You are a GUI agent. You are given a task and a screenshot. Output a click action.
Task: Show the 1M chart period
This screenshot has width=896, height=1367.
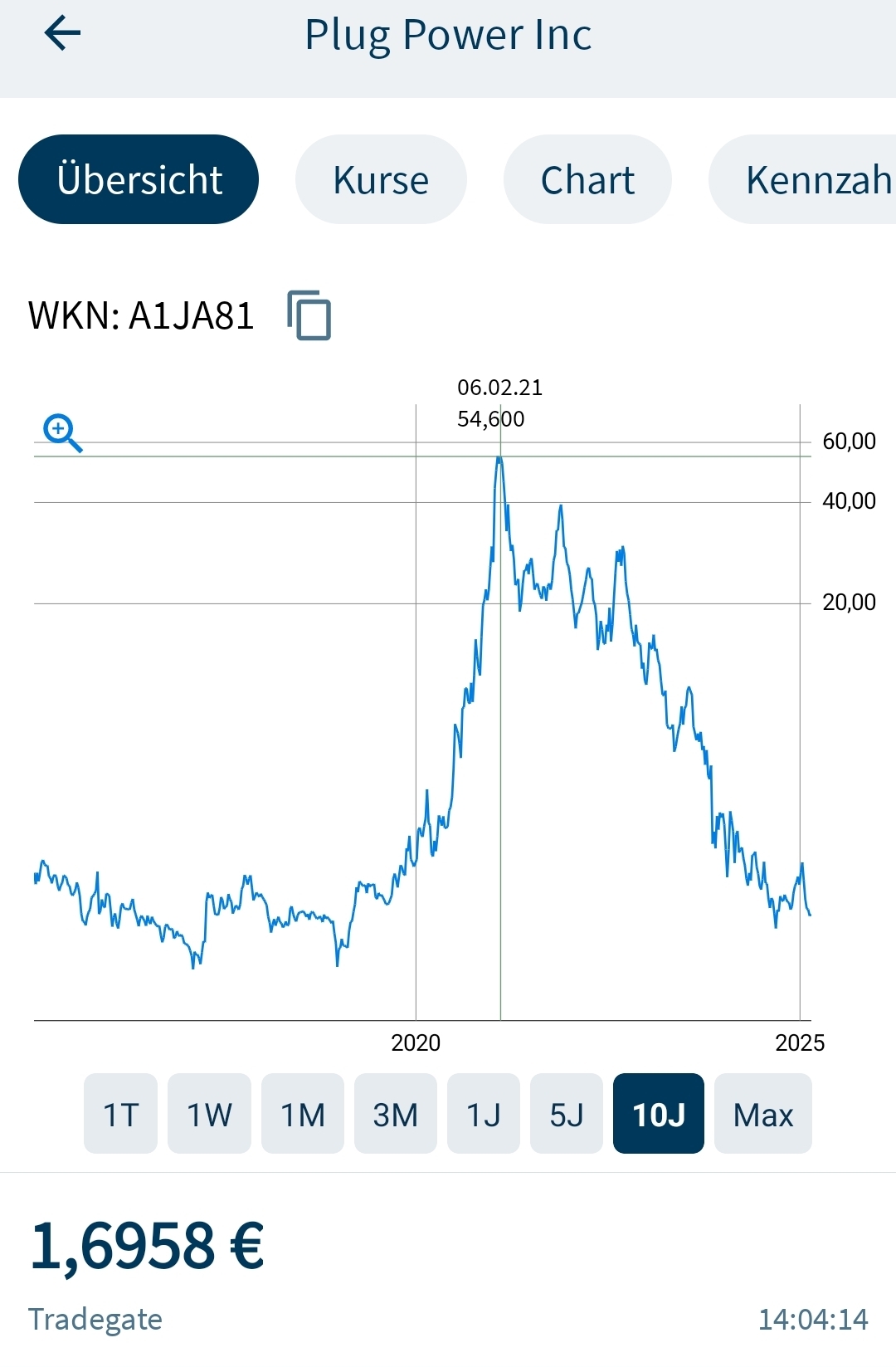tap(303, 1114)
